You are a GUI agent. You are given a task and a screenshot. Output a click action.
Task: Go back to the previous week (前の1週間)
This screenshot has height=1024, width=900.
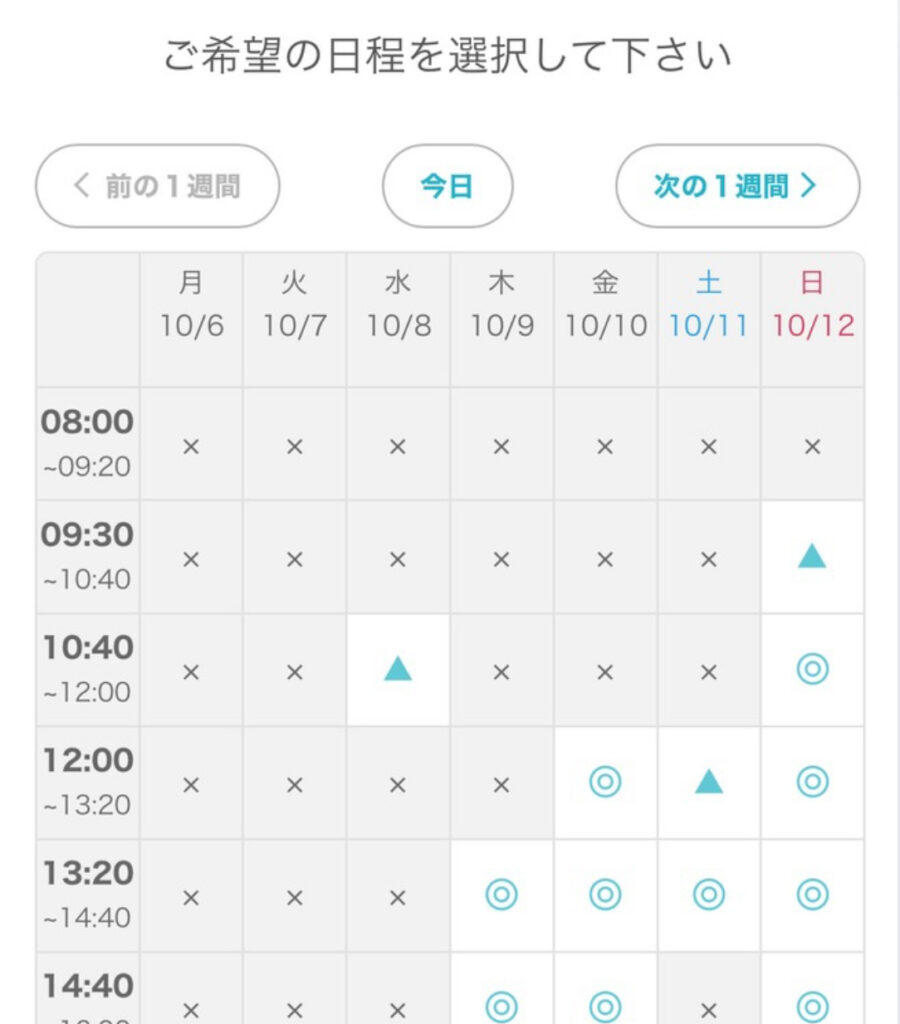click(158, 186)
